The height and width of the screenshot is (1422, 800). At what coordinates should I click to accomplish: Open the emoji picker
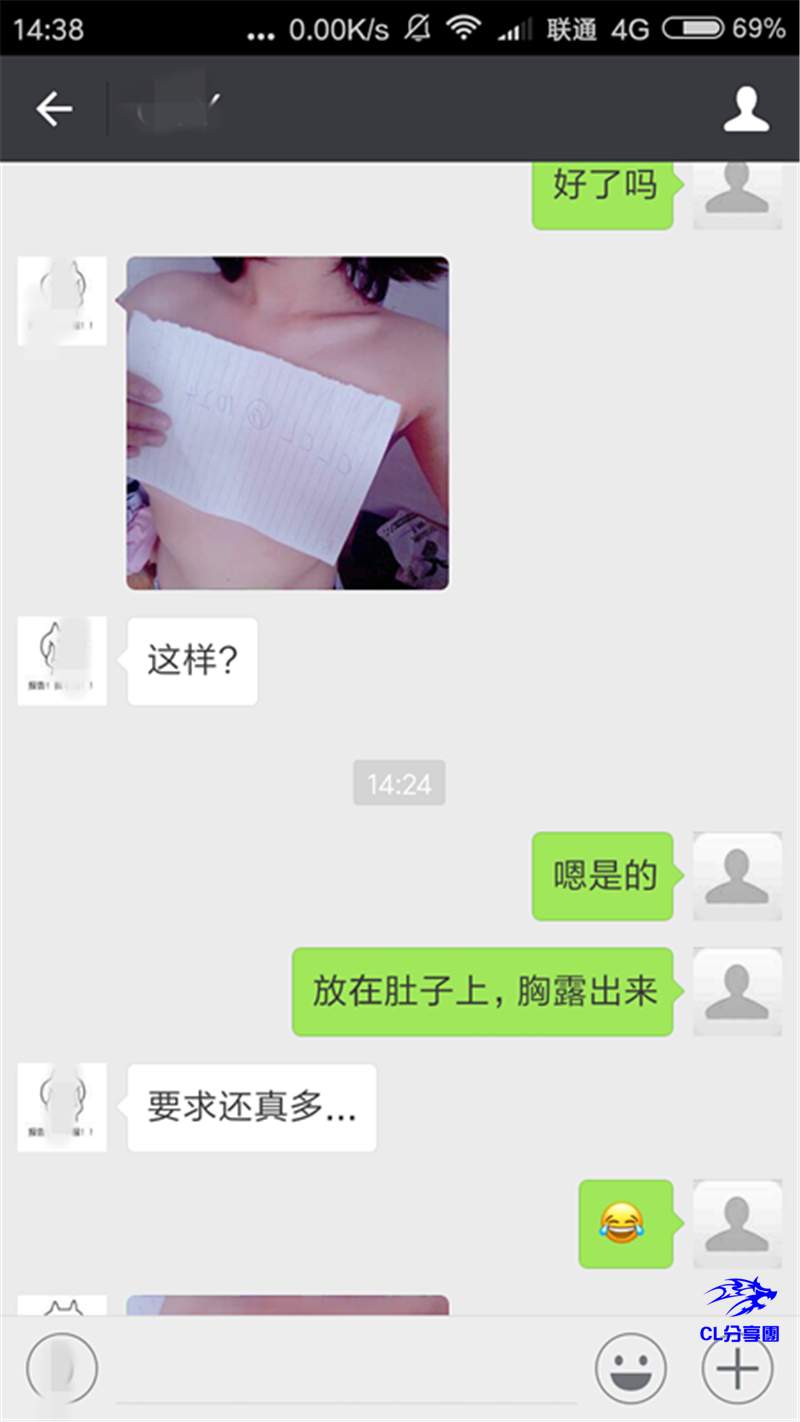(631, 1367)
